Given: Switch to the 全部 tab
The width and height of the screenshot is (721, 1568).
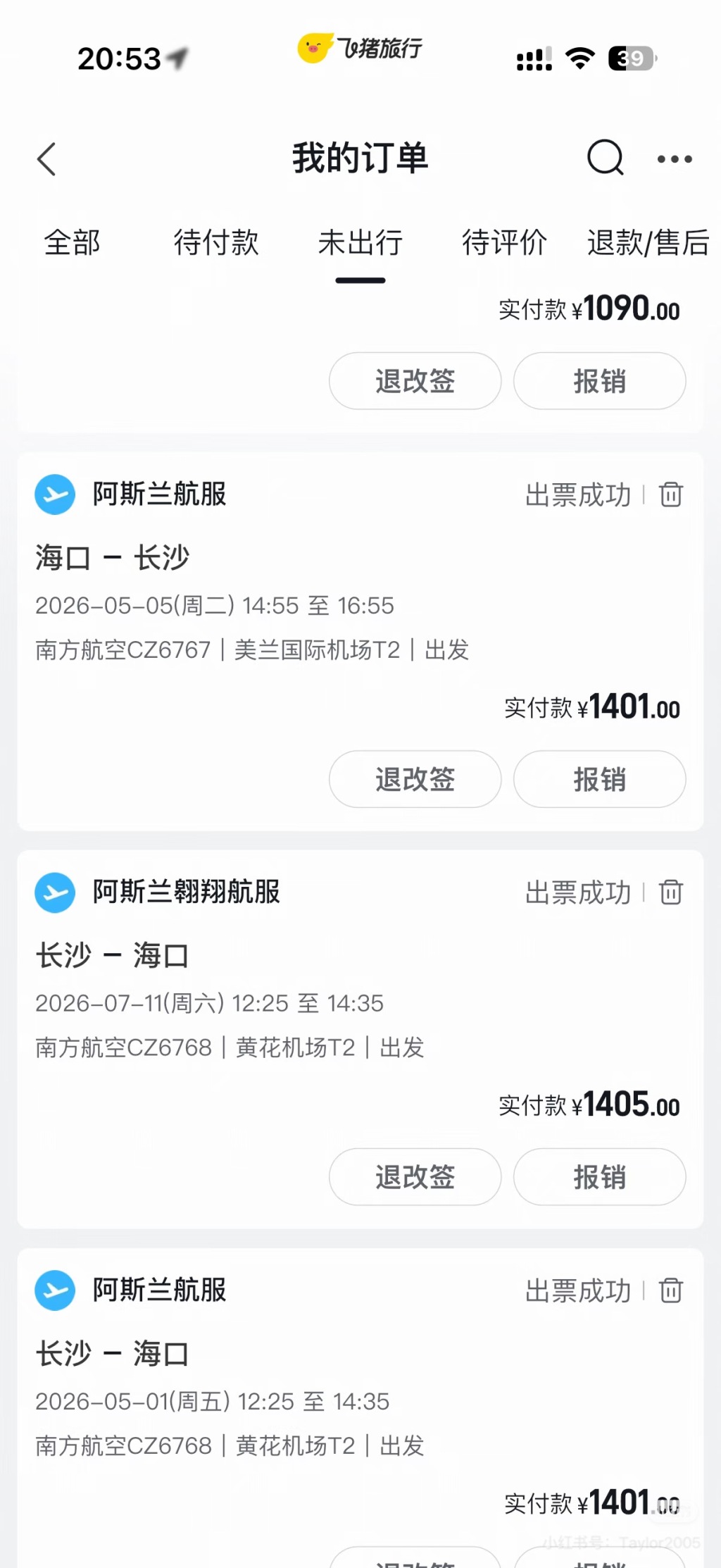Looking at the screenshot, I should click(x=72, y=242).
